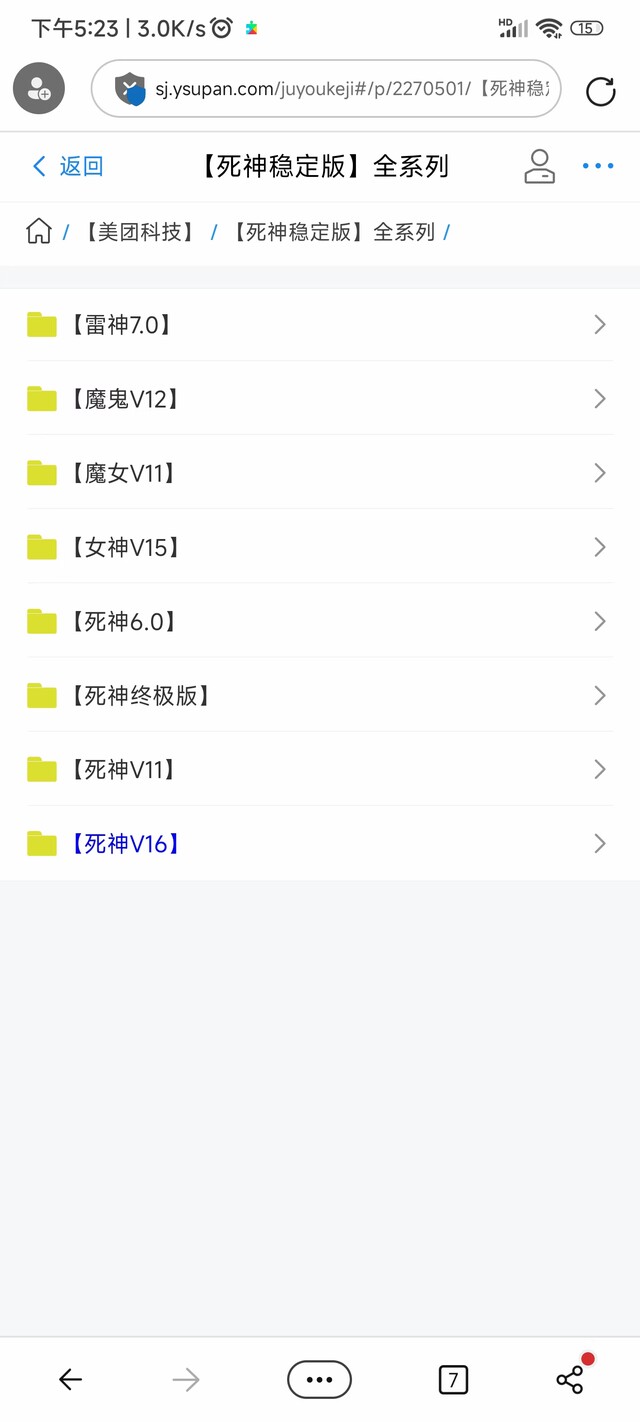Share this page via the share icon

click(571, 1379)
